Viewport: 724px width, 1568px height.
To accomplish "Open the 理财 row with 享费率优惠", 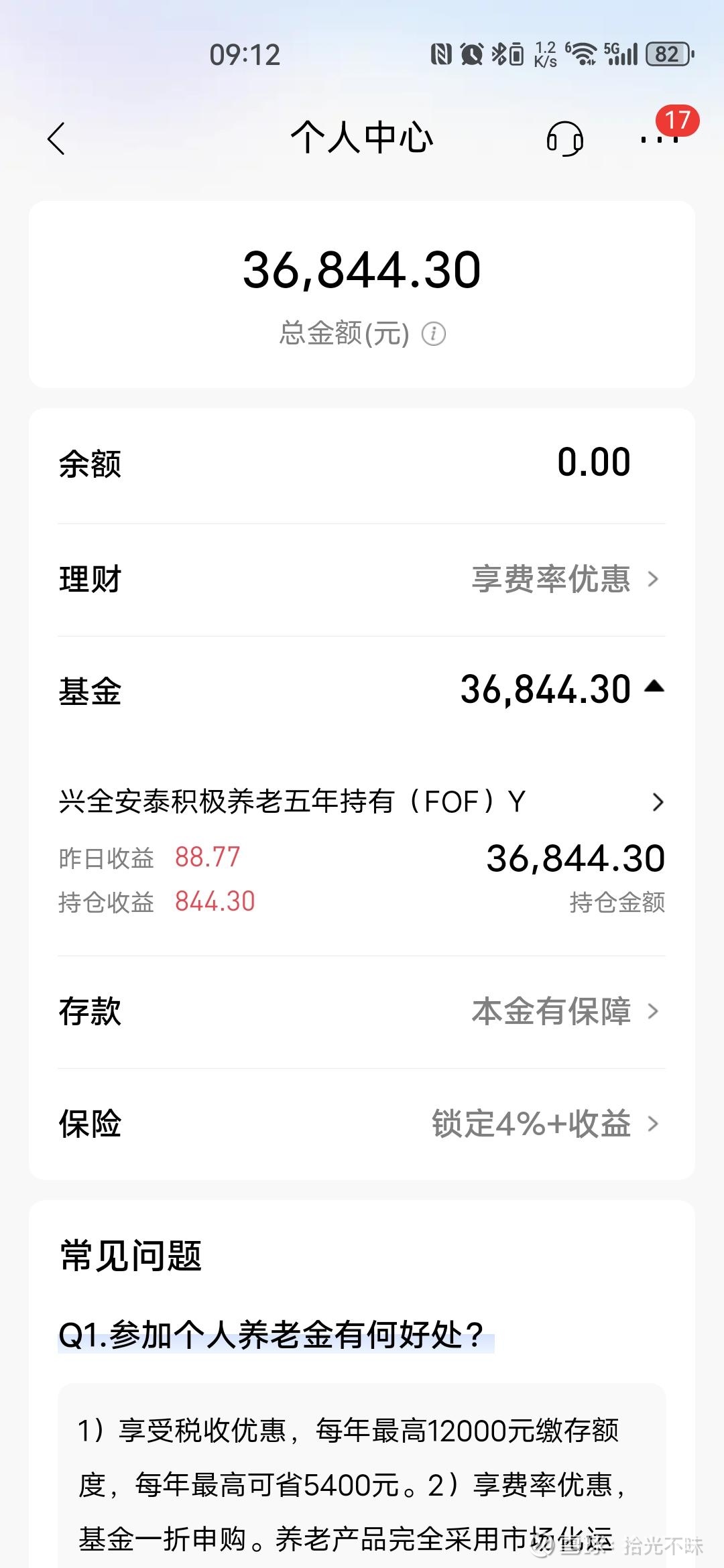I will pos(362,580).
